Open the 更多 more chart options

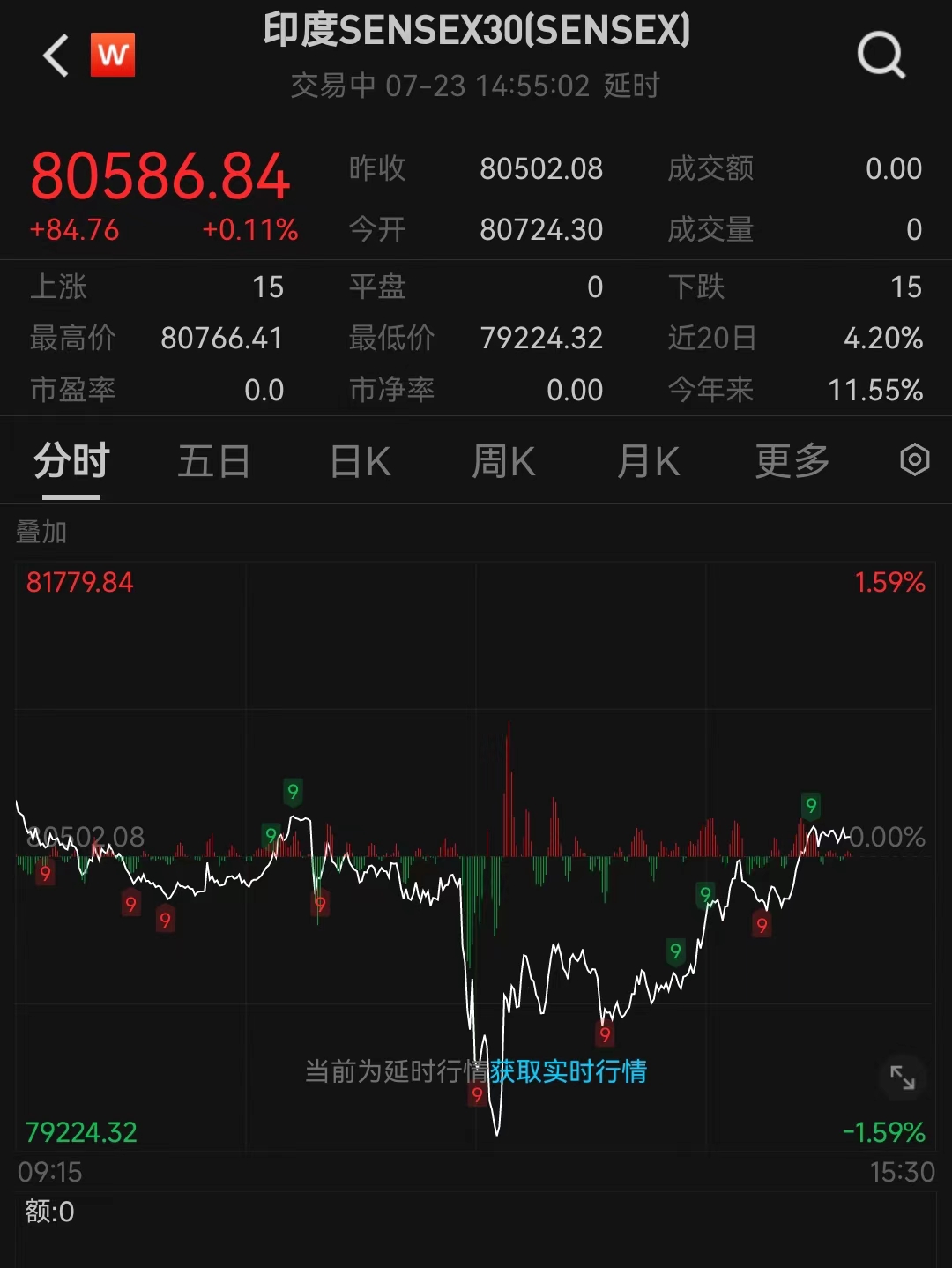(x=792, y=461)
